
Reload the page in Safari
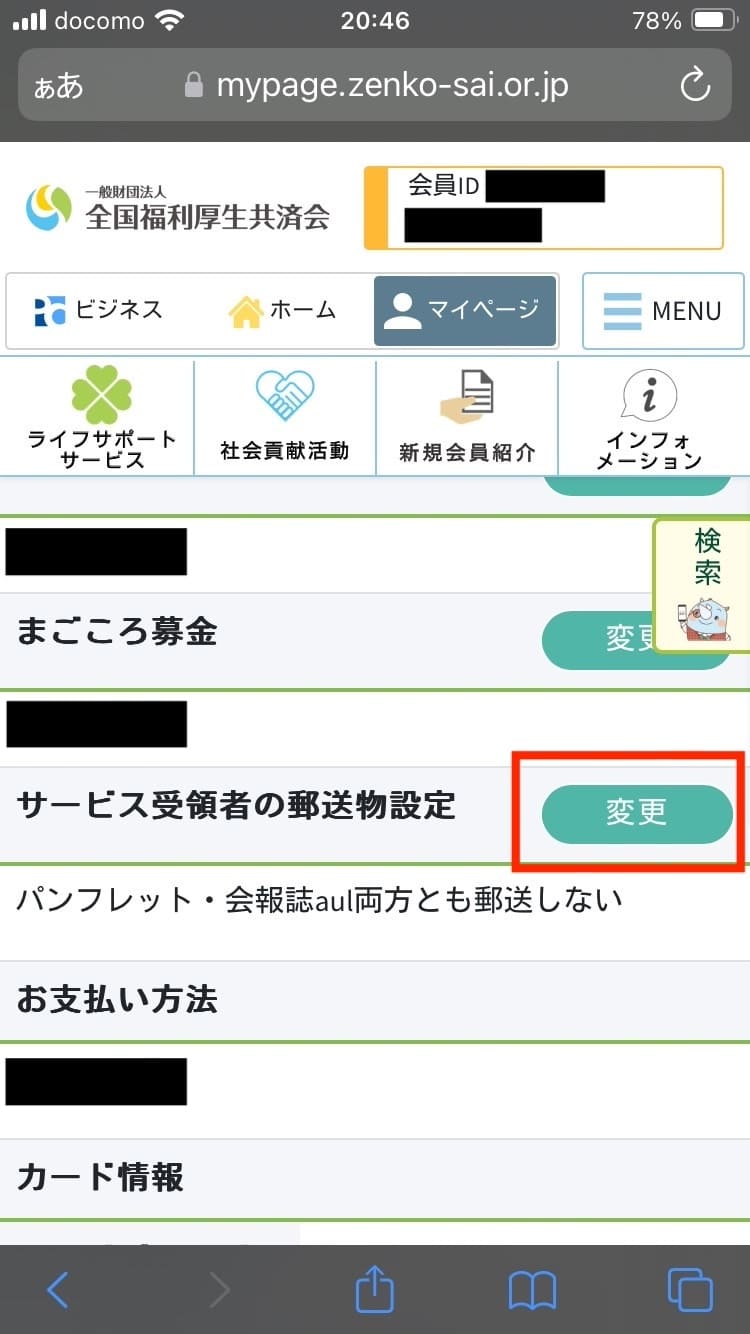point(694,86)
